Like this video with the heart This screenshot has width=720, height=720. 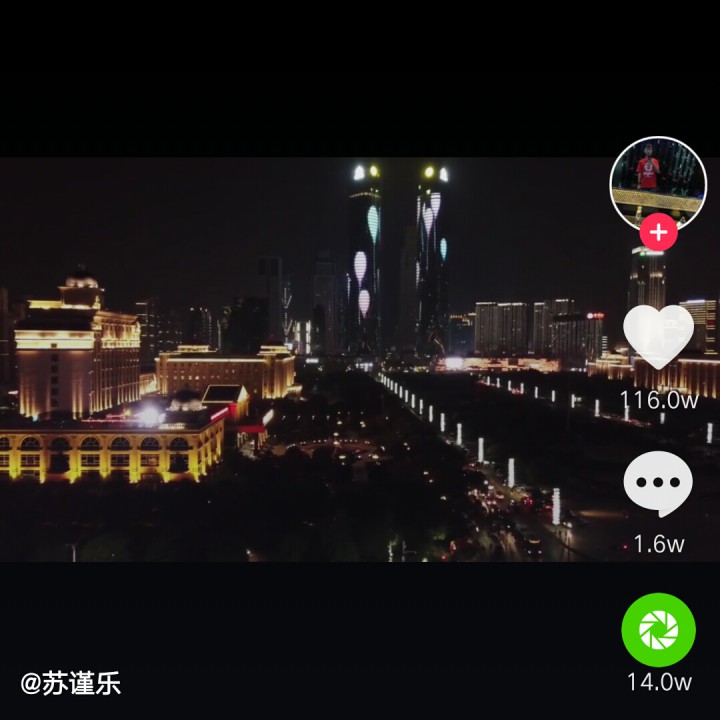pyautogui.click(x=658, y=336)
